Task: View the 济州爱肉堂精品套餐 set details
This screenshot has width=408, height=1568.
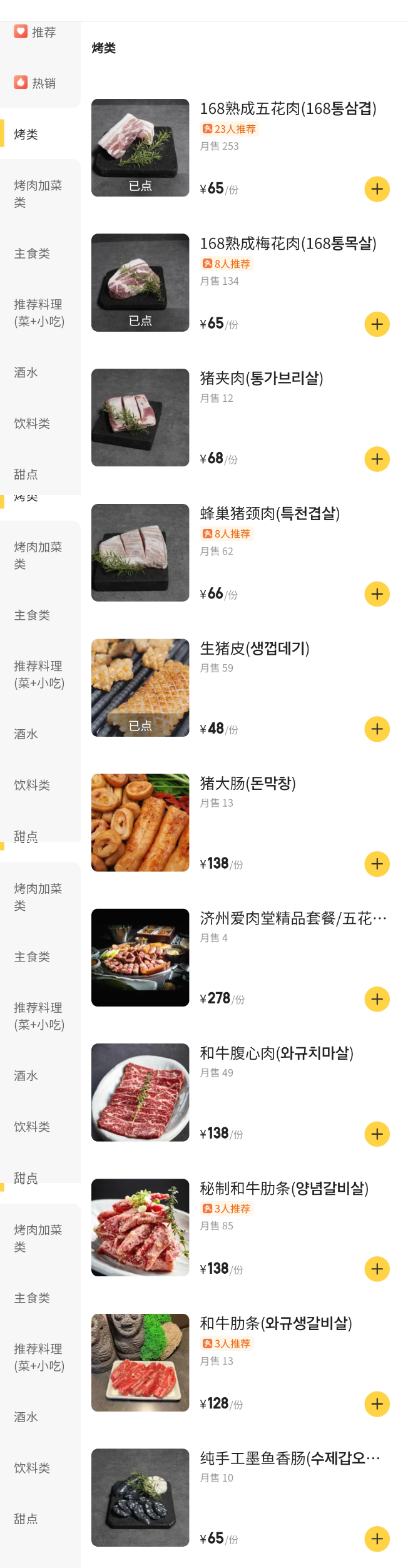Action: (140, 958)
